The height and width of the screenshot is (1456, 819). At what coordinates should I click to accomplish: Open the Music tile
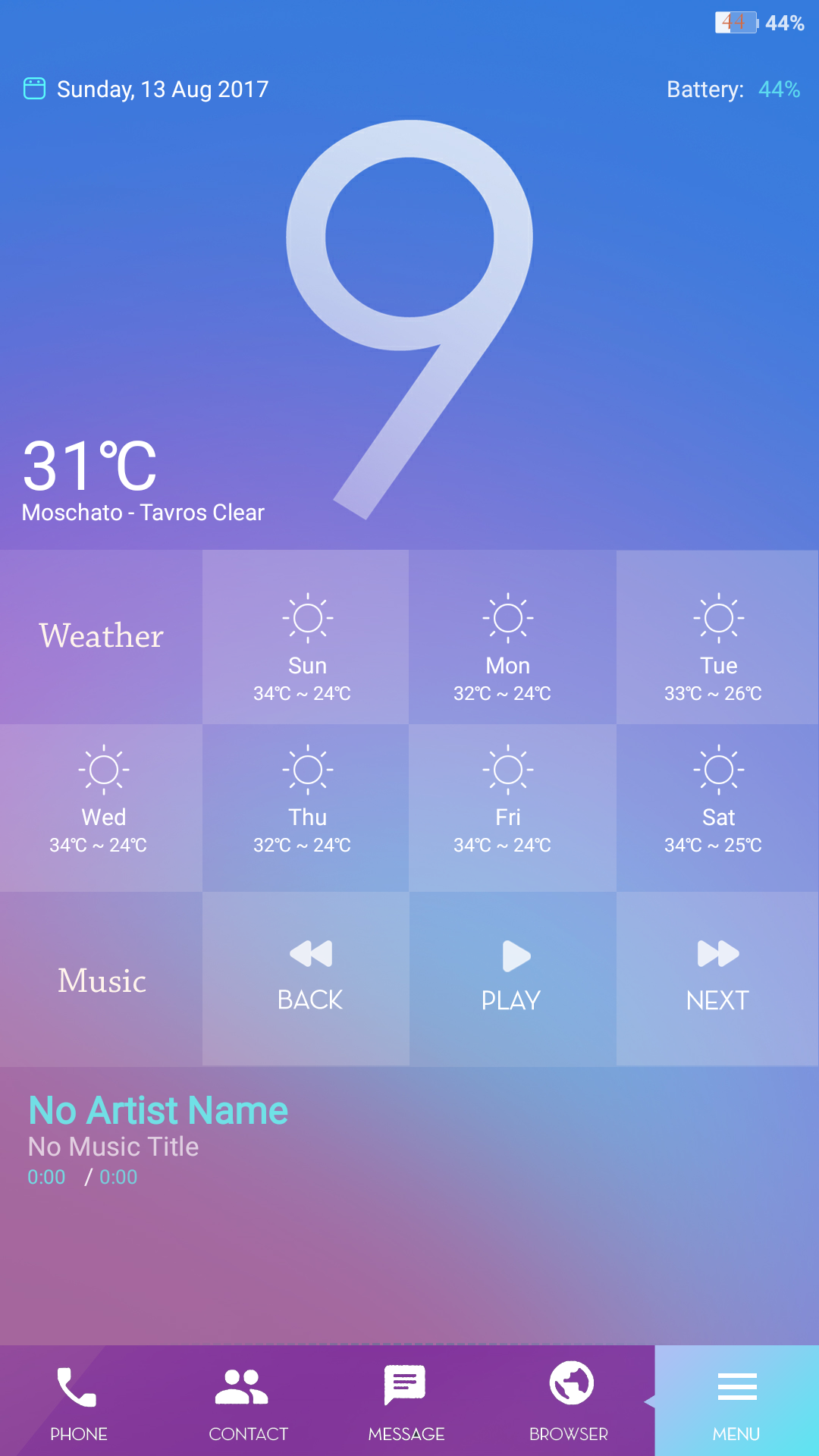tap(102, 980)
